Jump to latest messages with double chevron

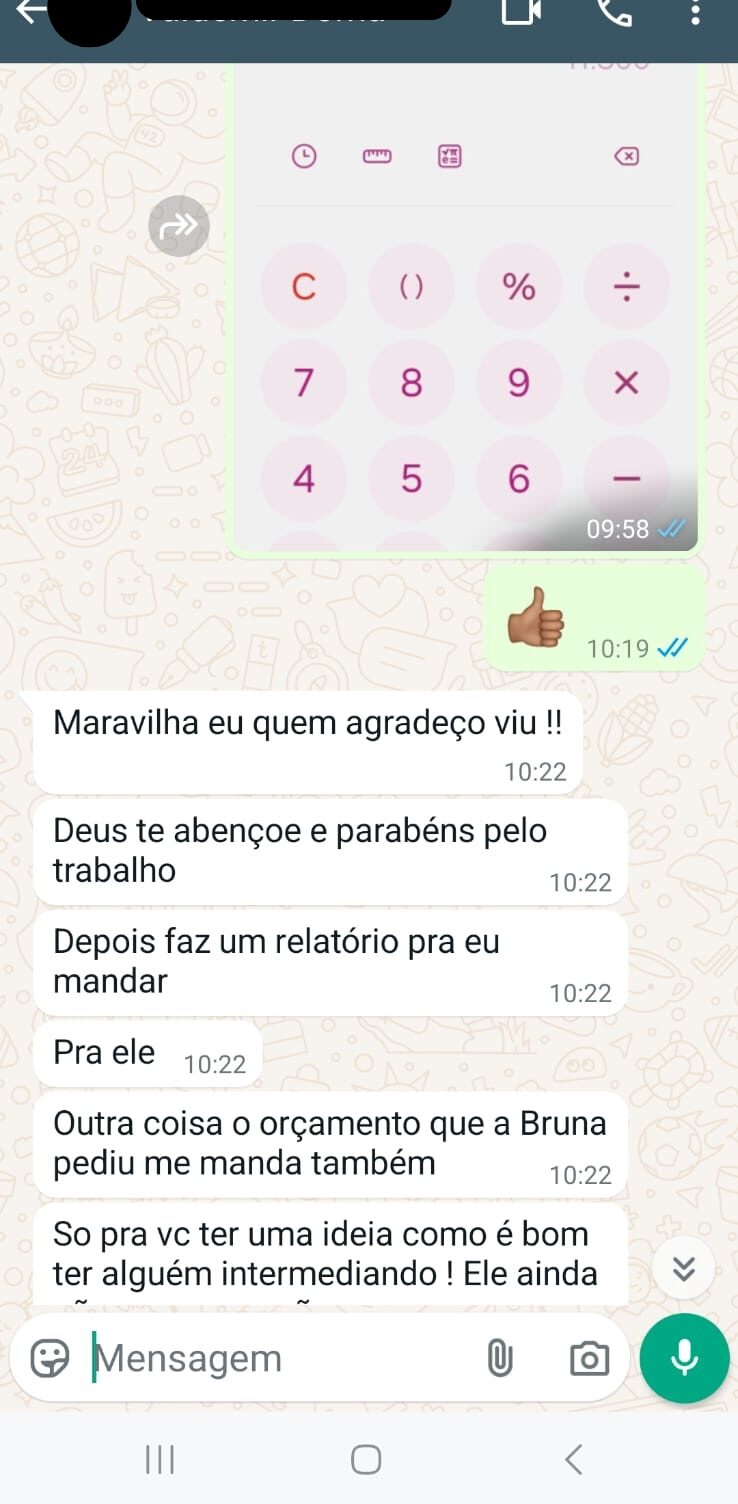(684, 1268)
